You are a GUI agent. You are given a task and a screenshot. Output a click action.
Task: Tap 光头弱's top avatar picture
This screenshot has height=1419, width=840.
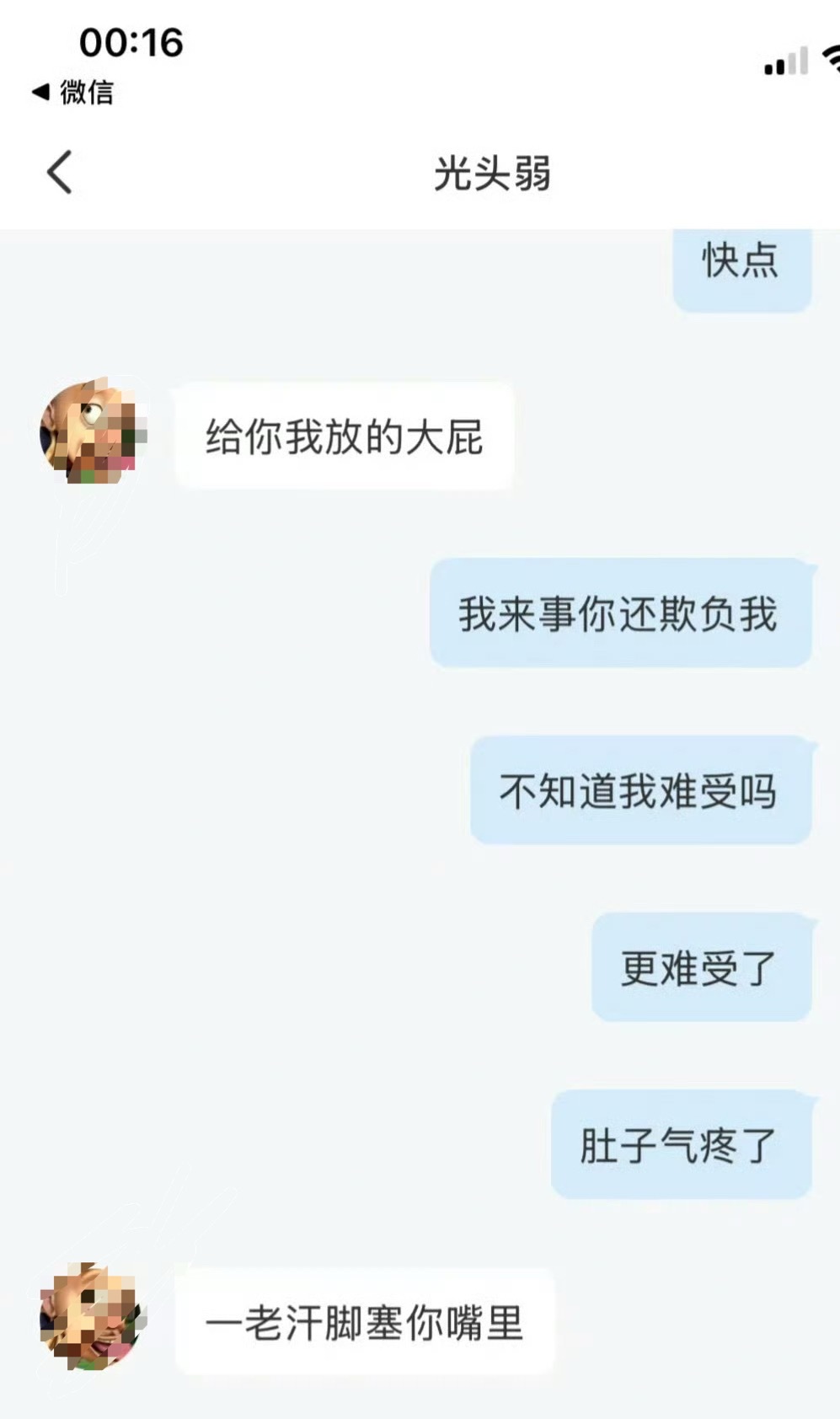[93, 431]
